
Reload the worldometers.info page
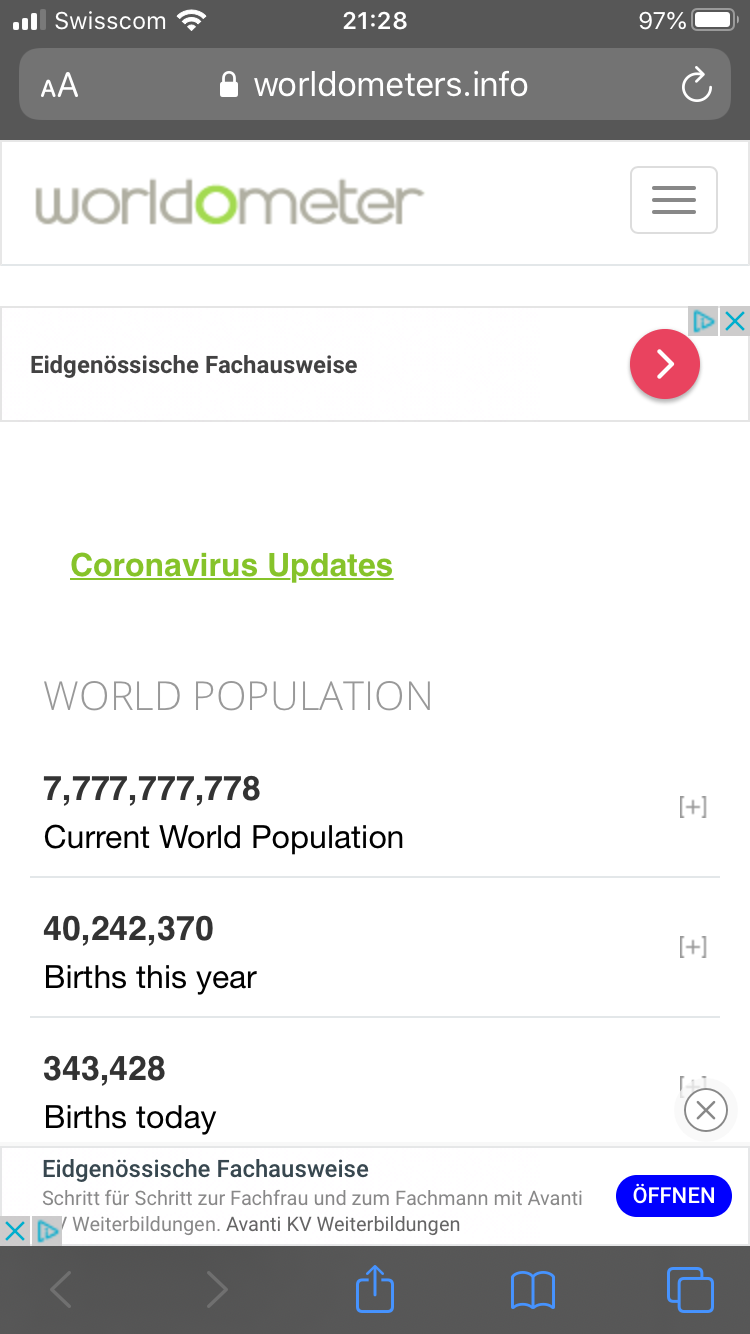point(696,85)
